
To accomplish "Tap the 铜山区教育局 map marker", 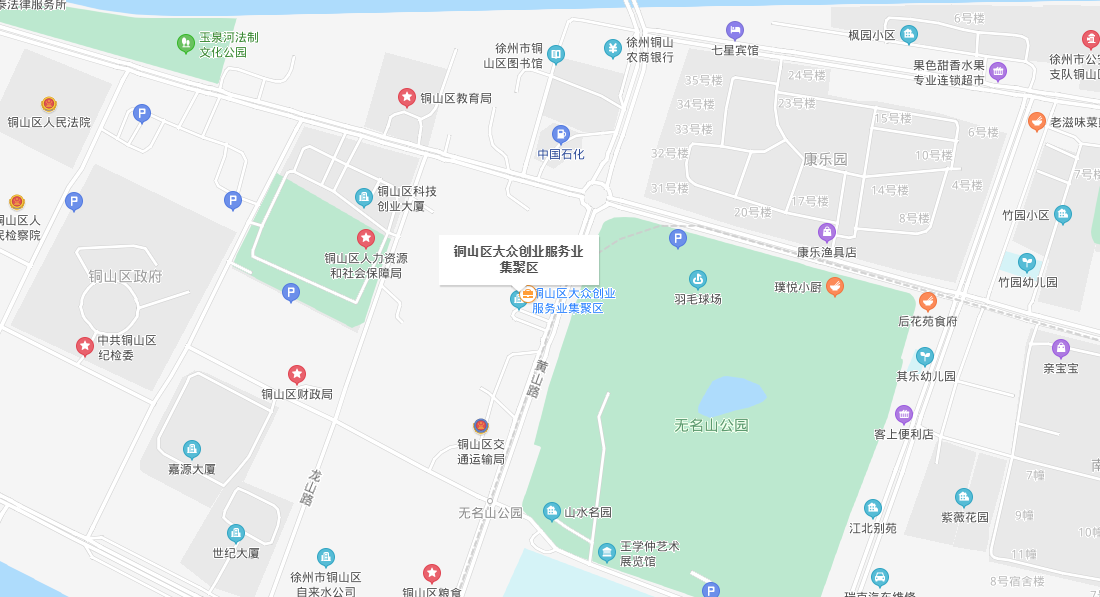I will coord(407,97).
